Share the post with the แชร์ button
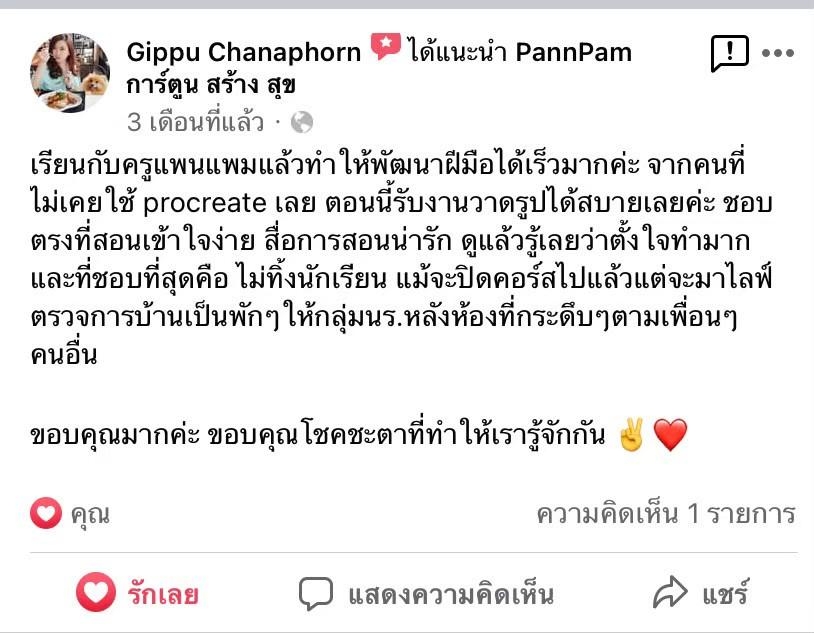Viewport: 814px width, 633px height. pos(700,595)
